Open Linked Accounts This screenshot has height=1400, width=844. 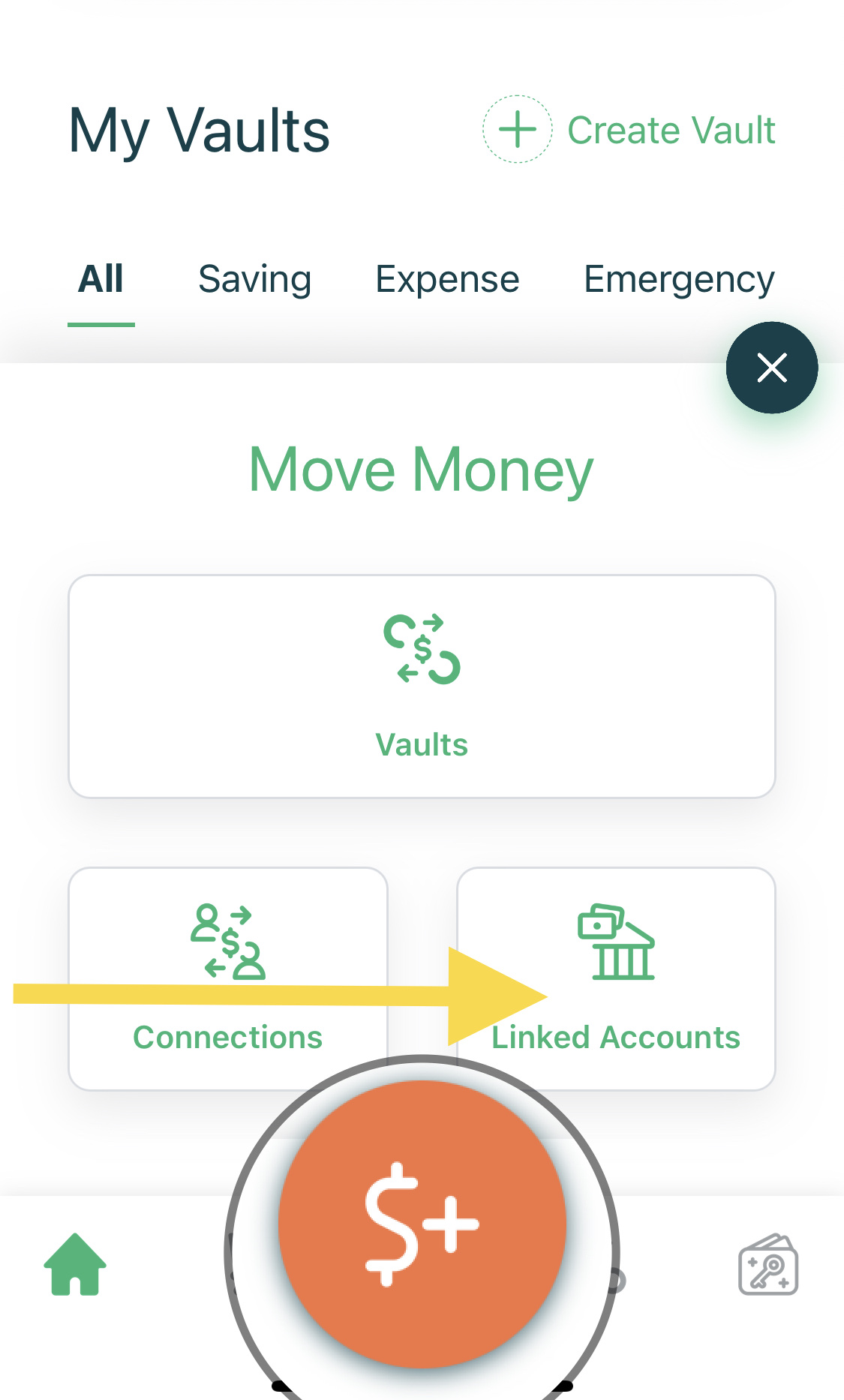click(616, 978)
